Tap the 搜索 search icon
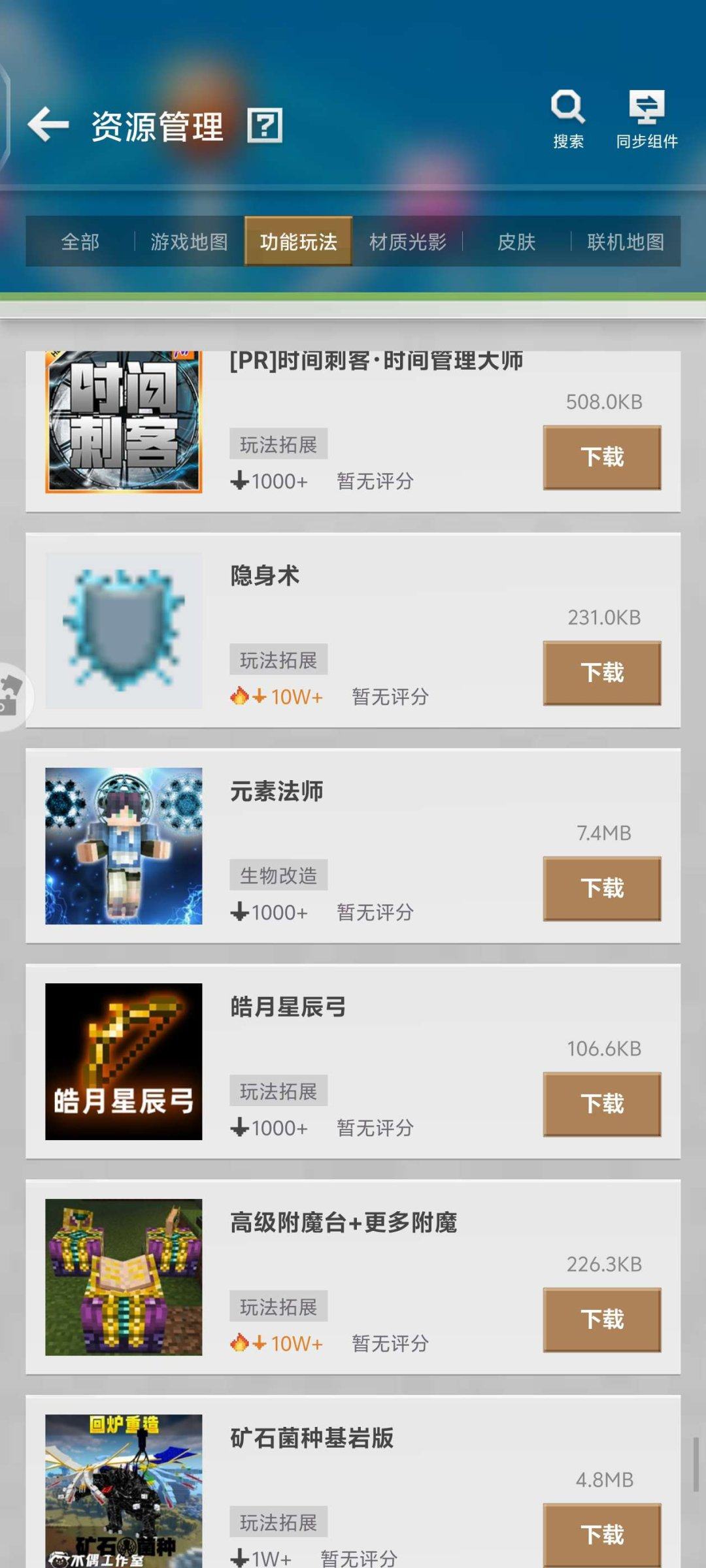 pos(568,108)
